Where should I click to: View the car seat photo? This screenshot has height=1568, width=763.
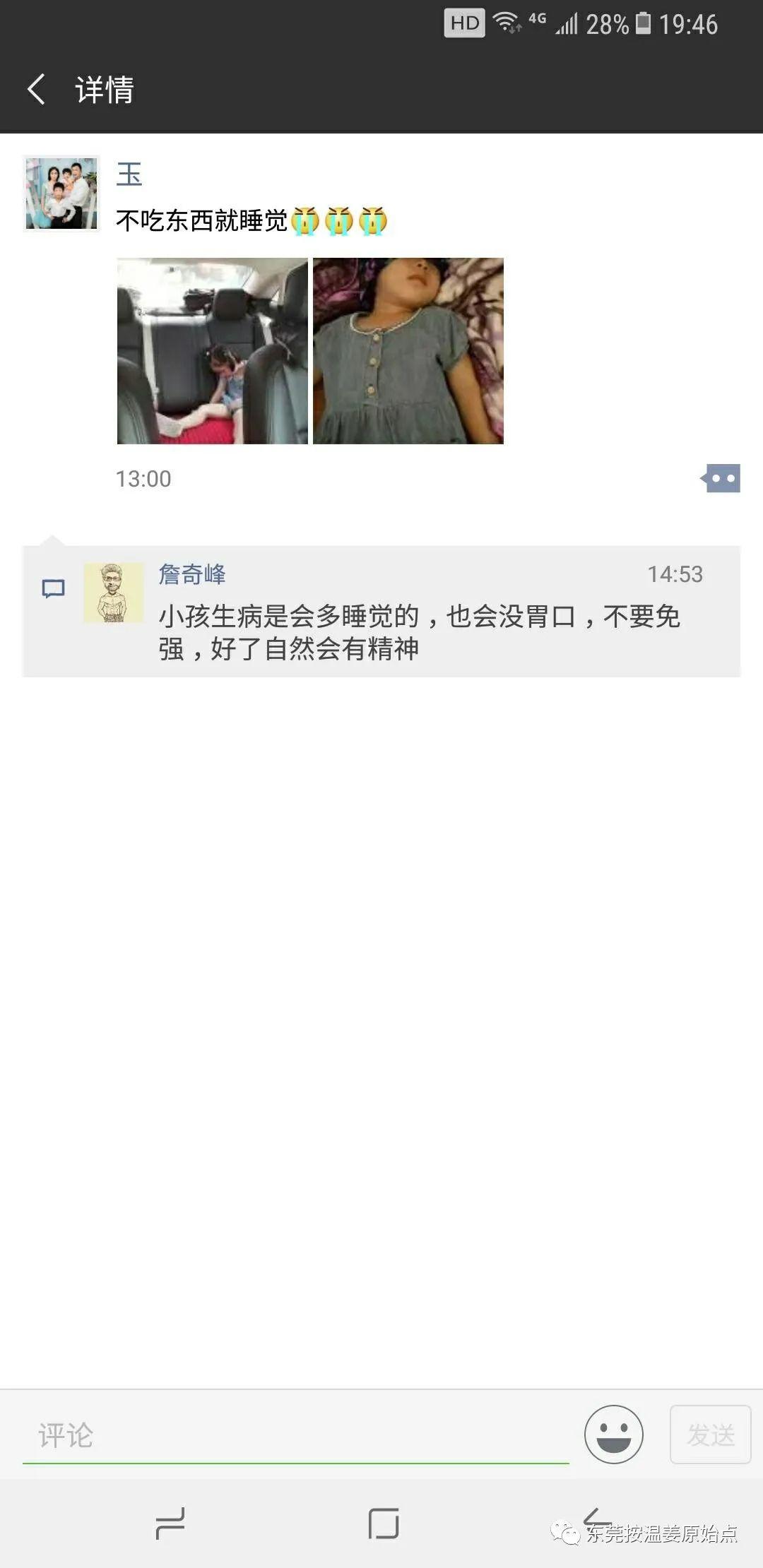(212, 351)
